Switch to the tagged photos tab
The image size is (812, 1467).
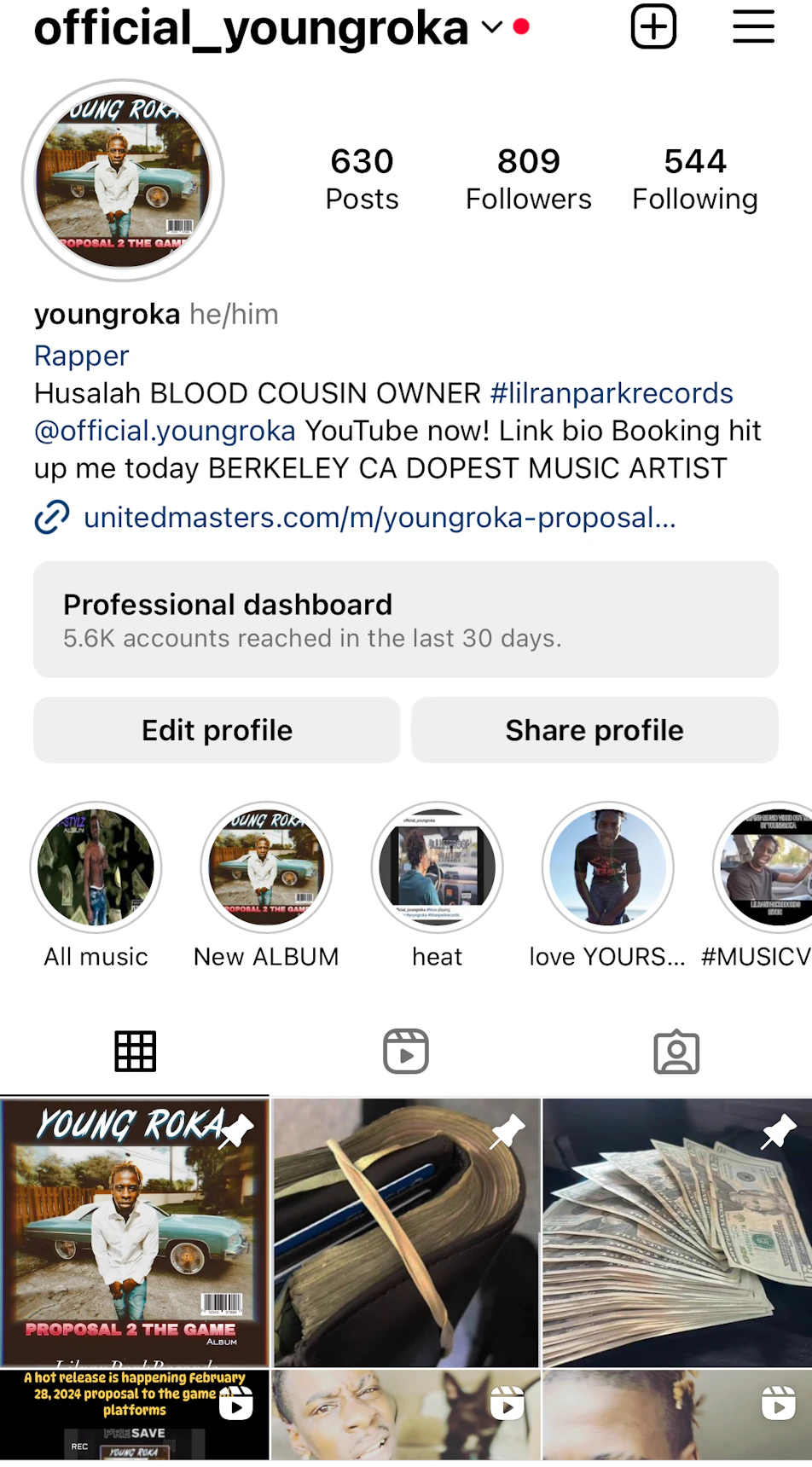[x=676, y=1052]
